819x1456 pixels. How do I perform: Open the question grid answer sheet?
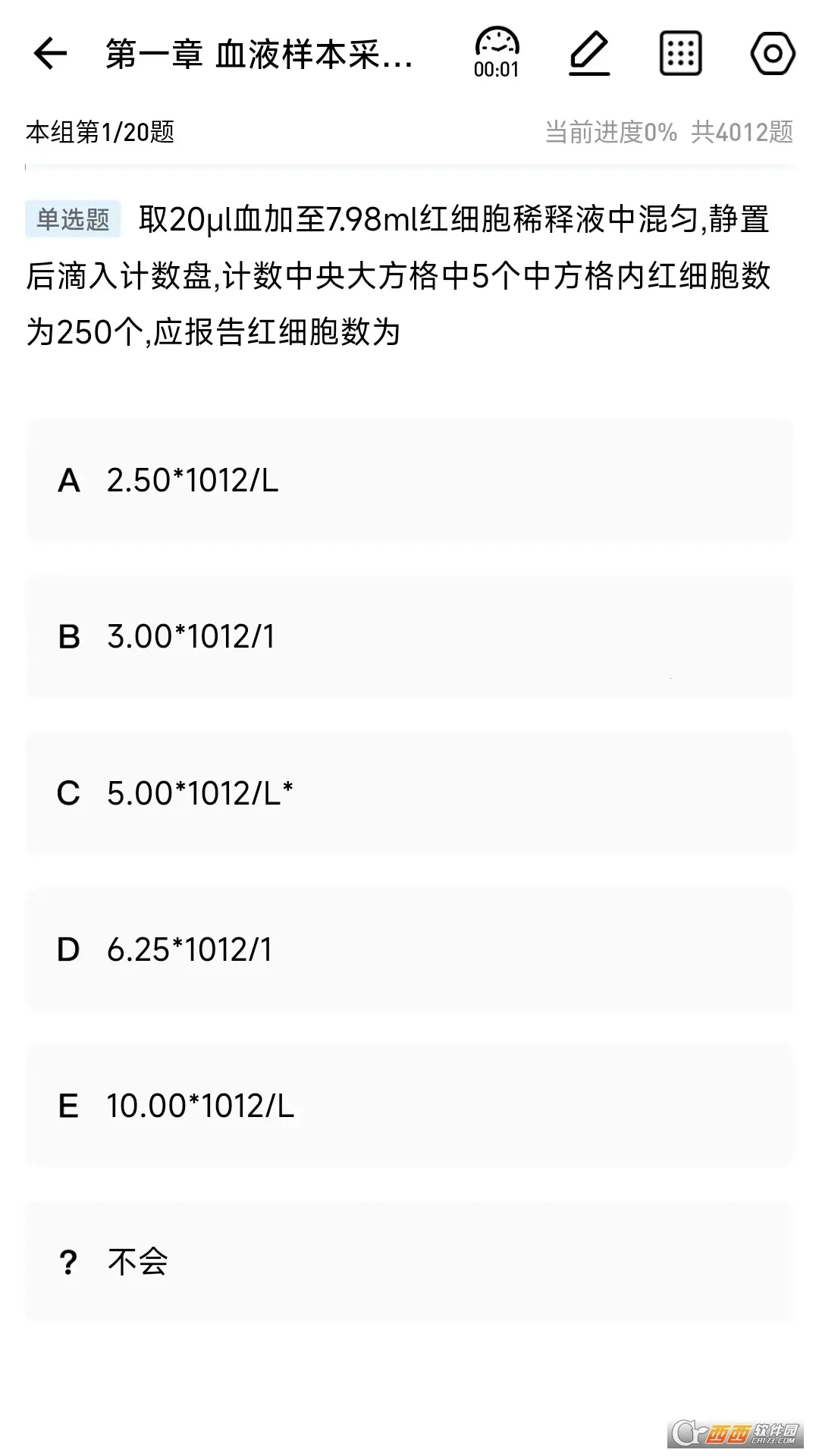point(680,53)
